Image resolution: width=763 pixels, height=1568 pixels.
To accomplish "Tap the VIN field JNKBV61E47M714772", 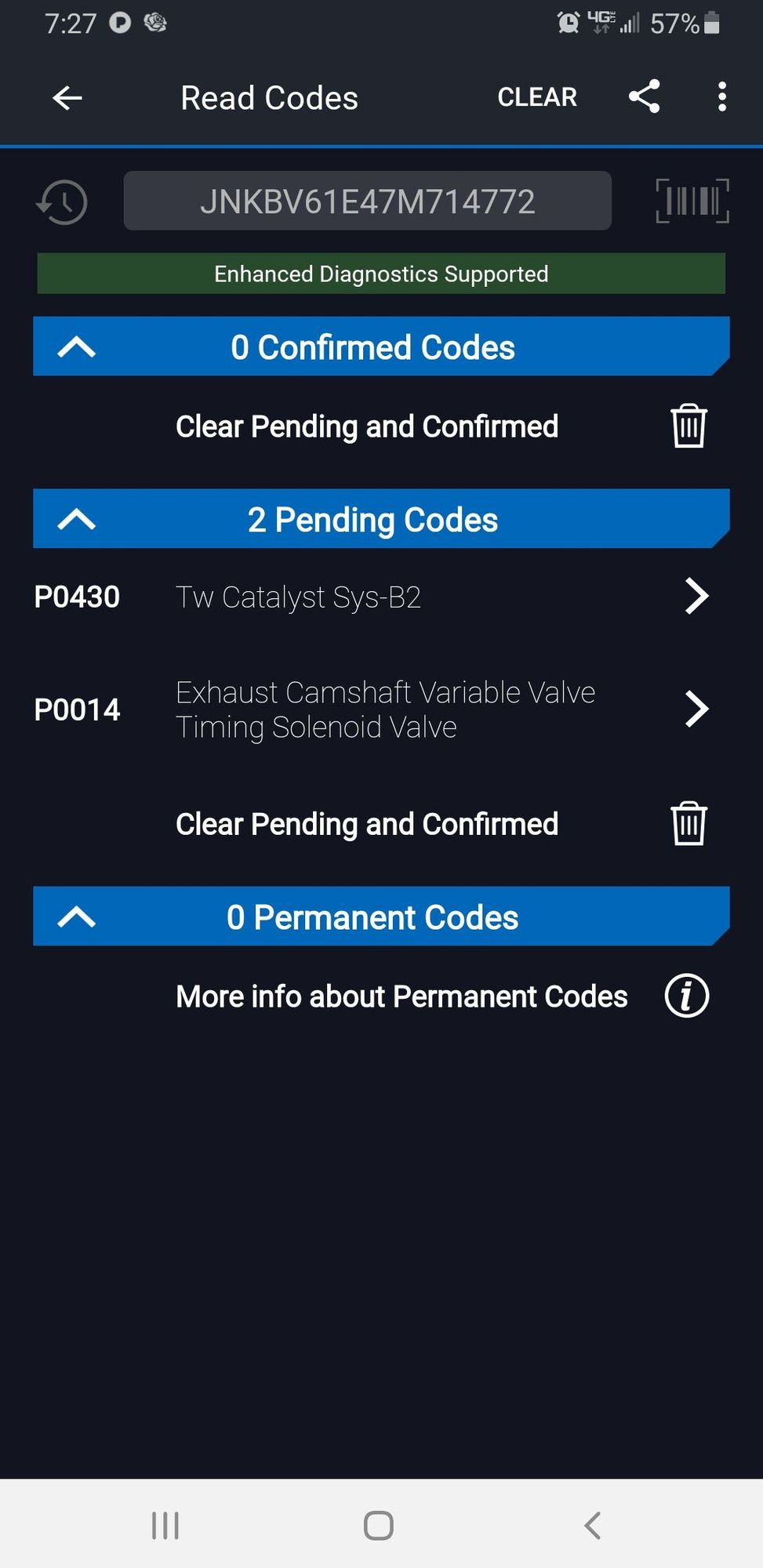I will click(x=367, y=201).
